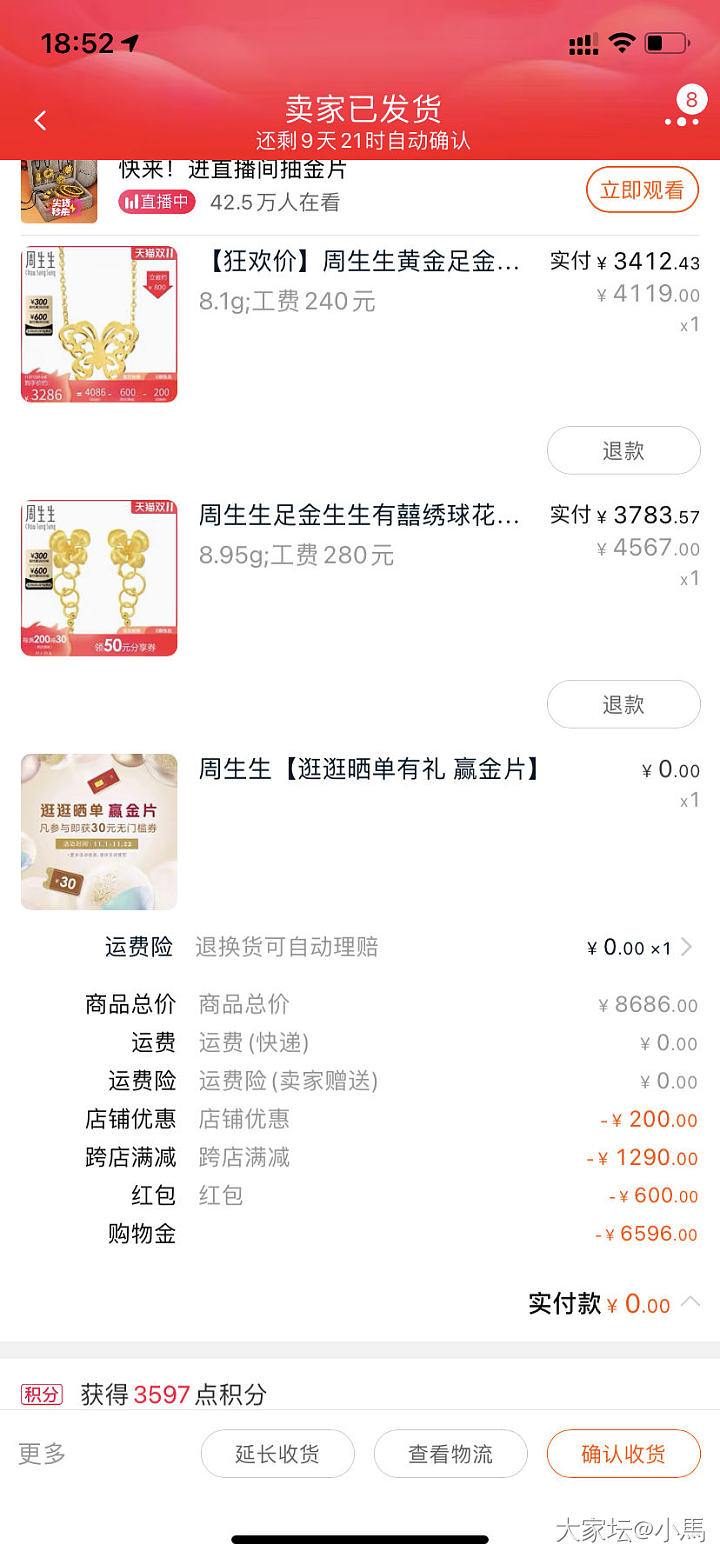Viewport: 720px width, 1558px height.
Task: Confirm receipt with 确认收货
Action: pyautogui.click(x=623, y=1454)
